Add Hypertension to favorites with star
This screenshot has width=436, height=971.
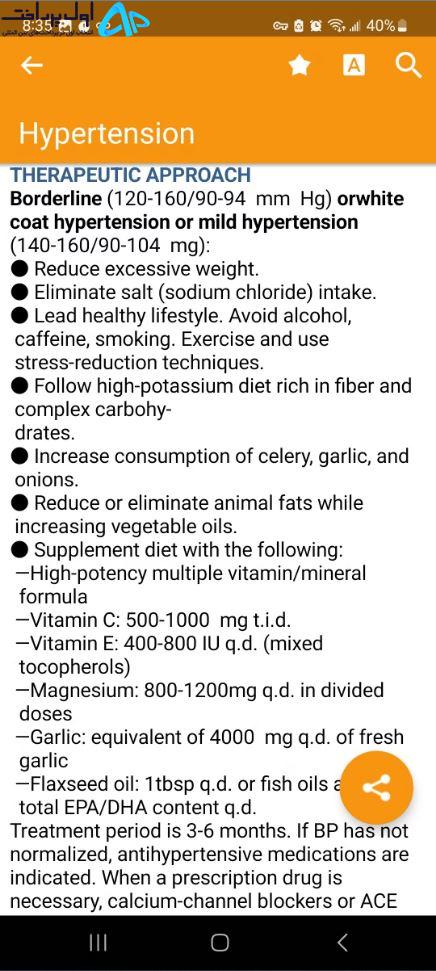[x=300, y=65]
